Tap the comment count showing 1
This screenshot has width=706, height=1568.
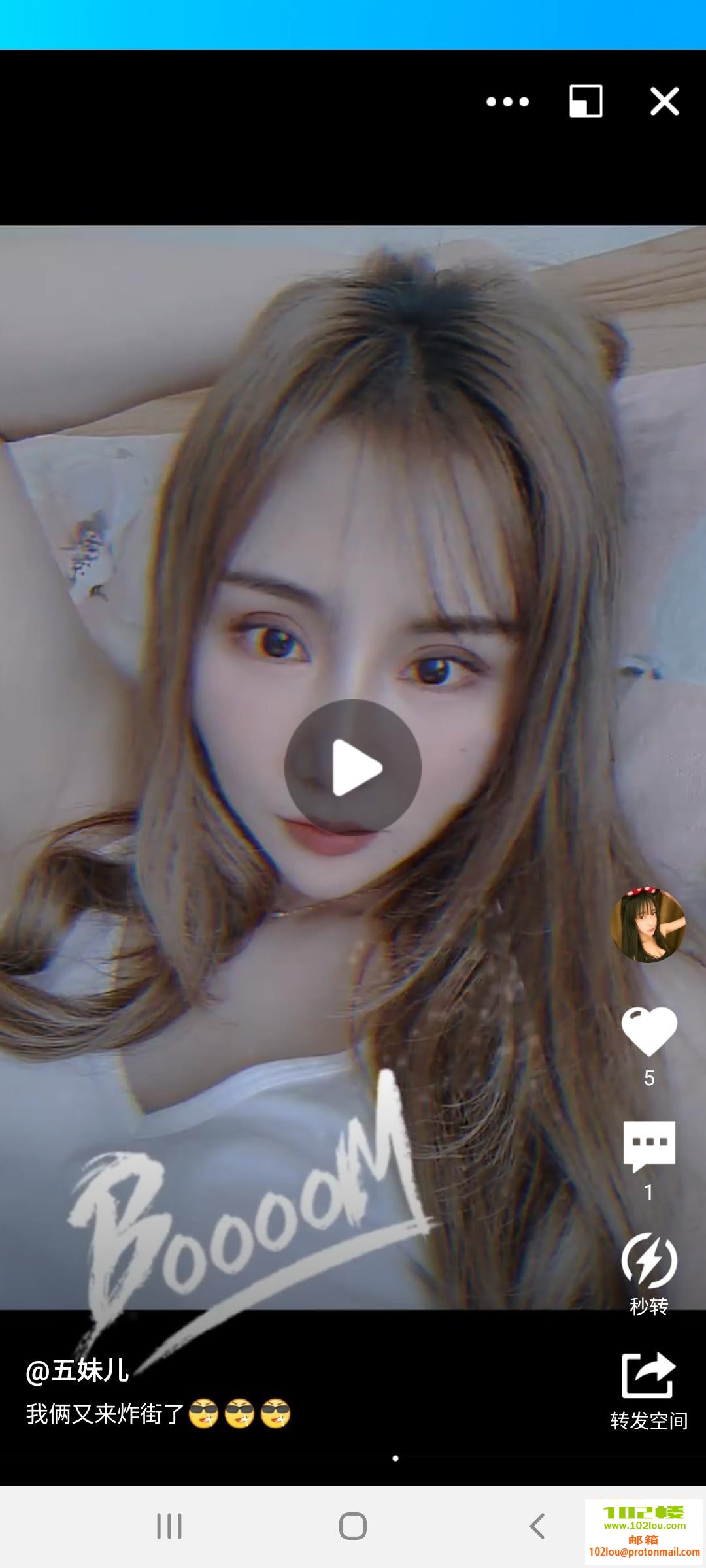[x=650, y=1192]
